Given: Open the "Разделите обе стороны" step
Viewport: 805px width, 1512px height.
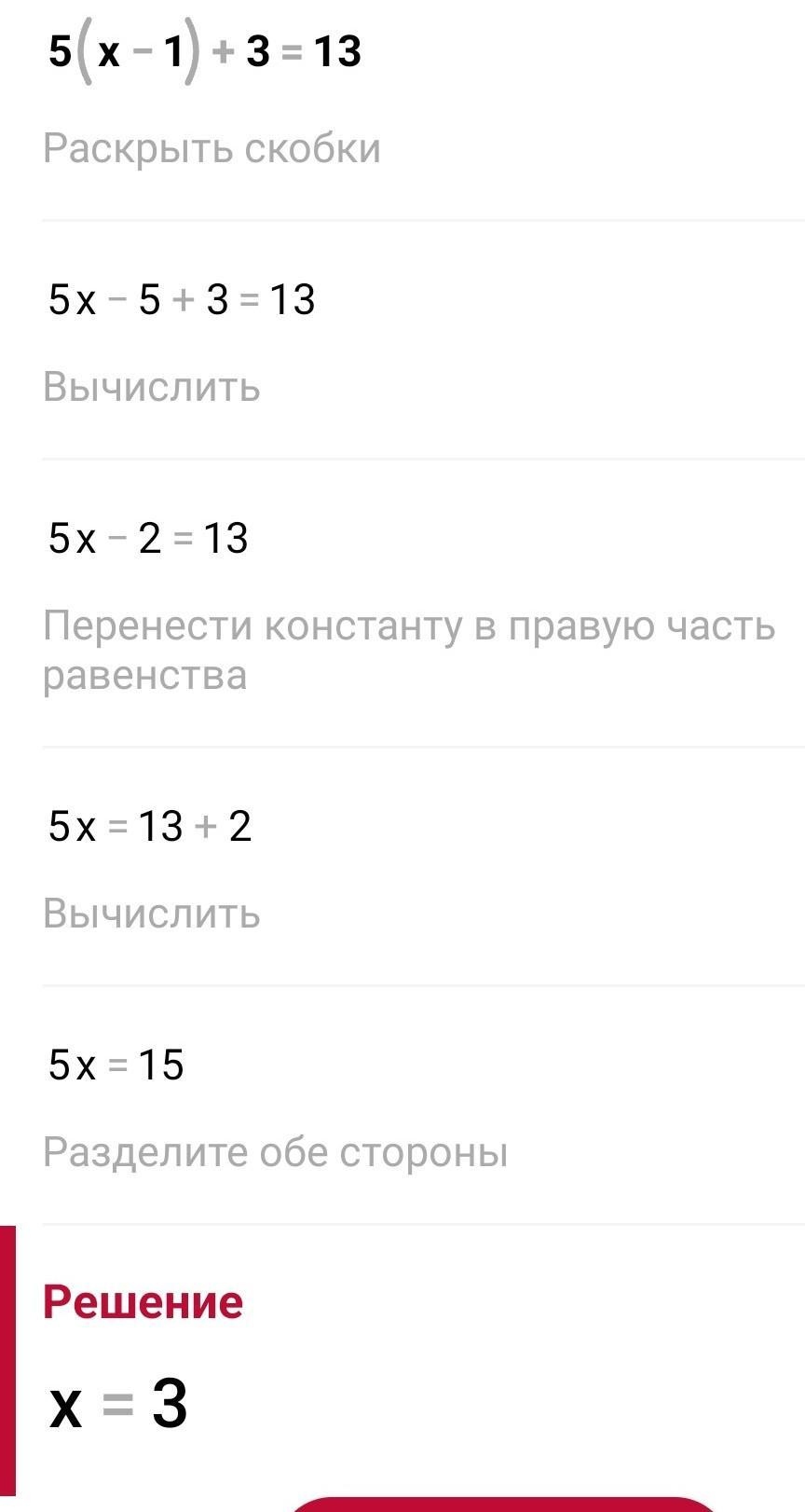Looking at the screenshot, I should tap(276, 1153).
